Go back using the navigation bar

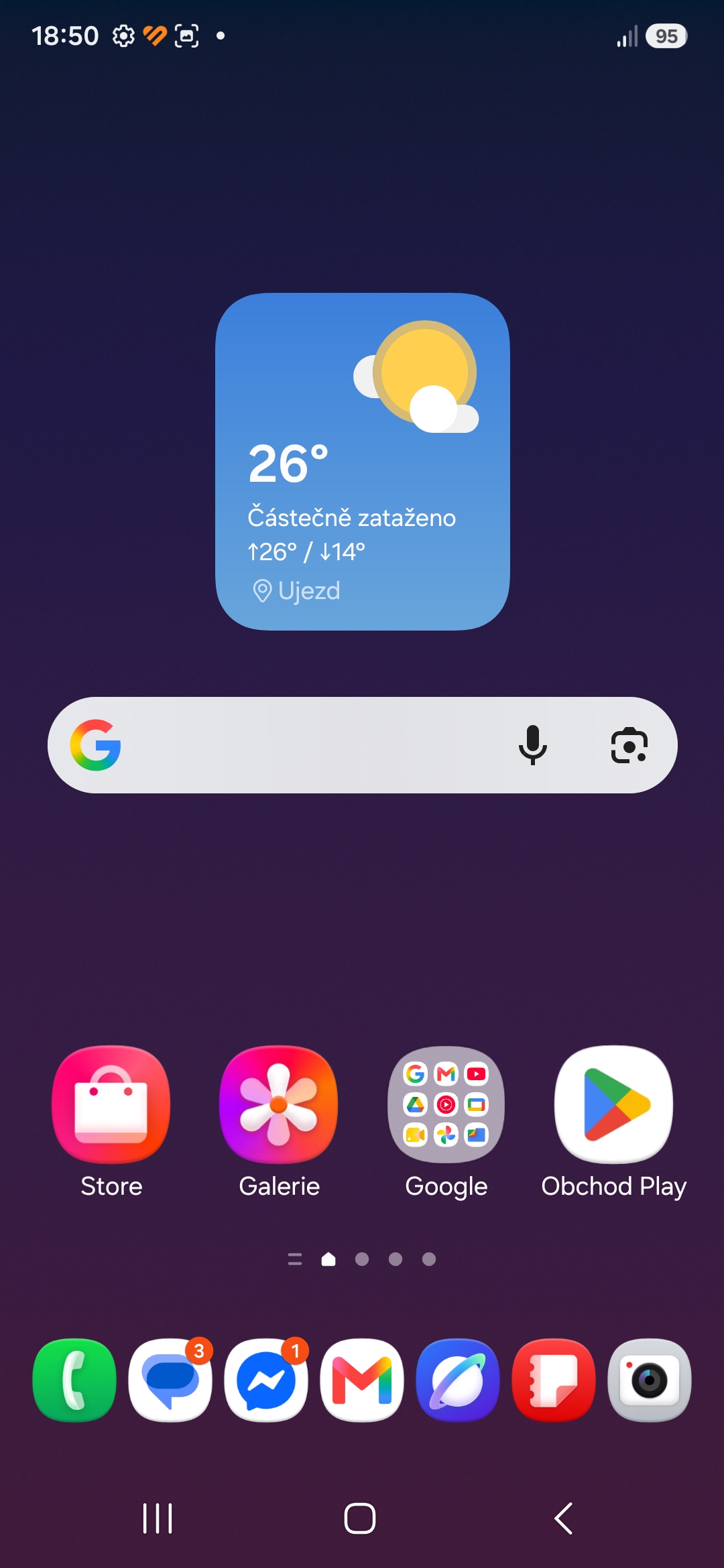coord(564,1518)
